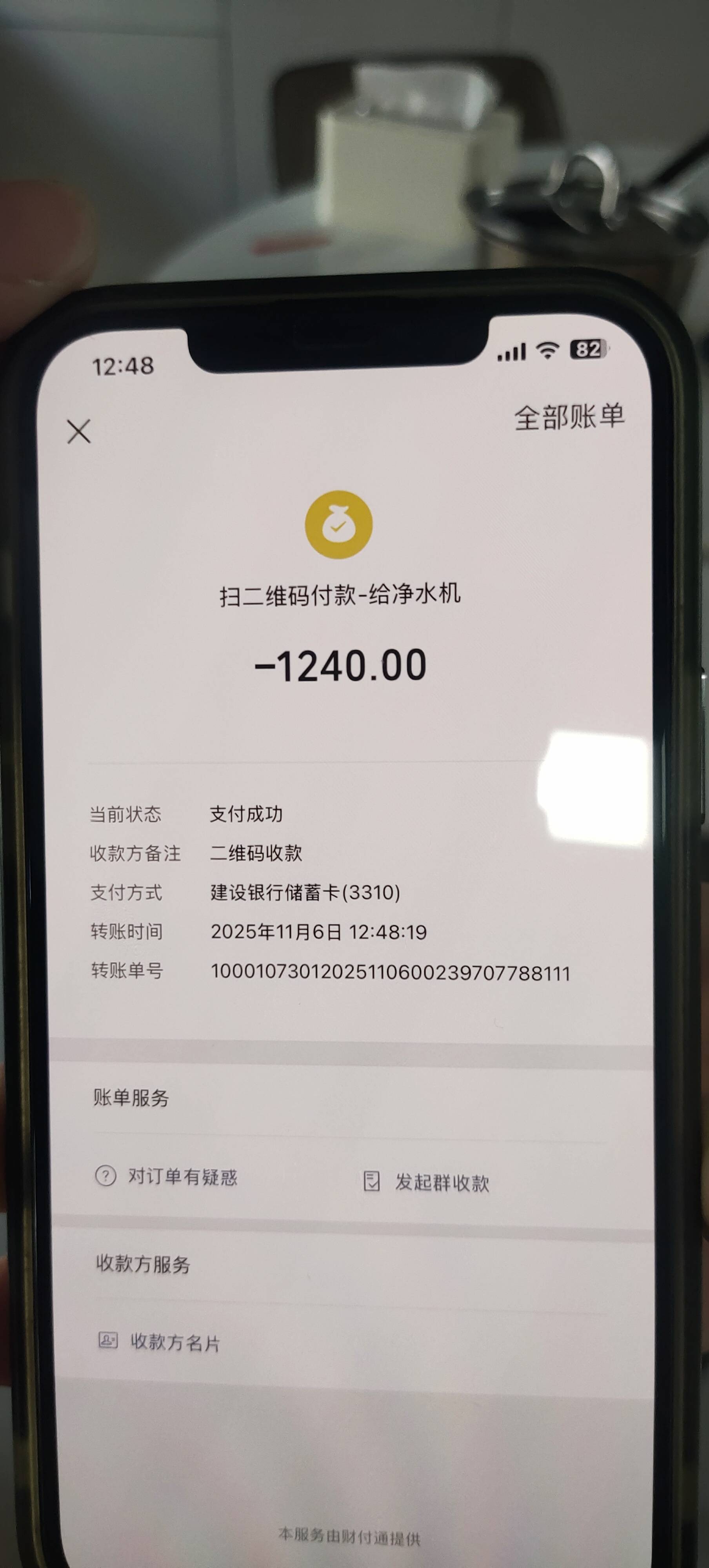
Task: Start a group collection via 发起群收款
Action: (x=426, y=1182)
